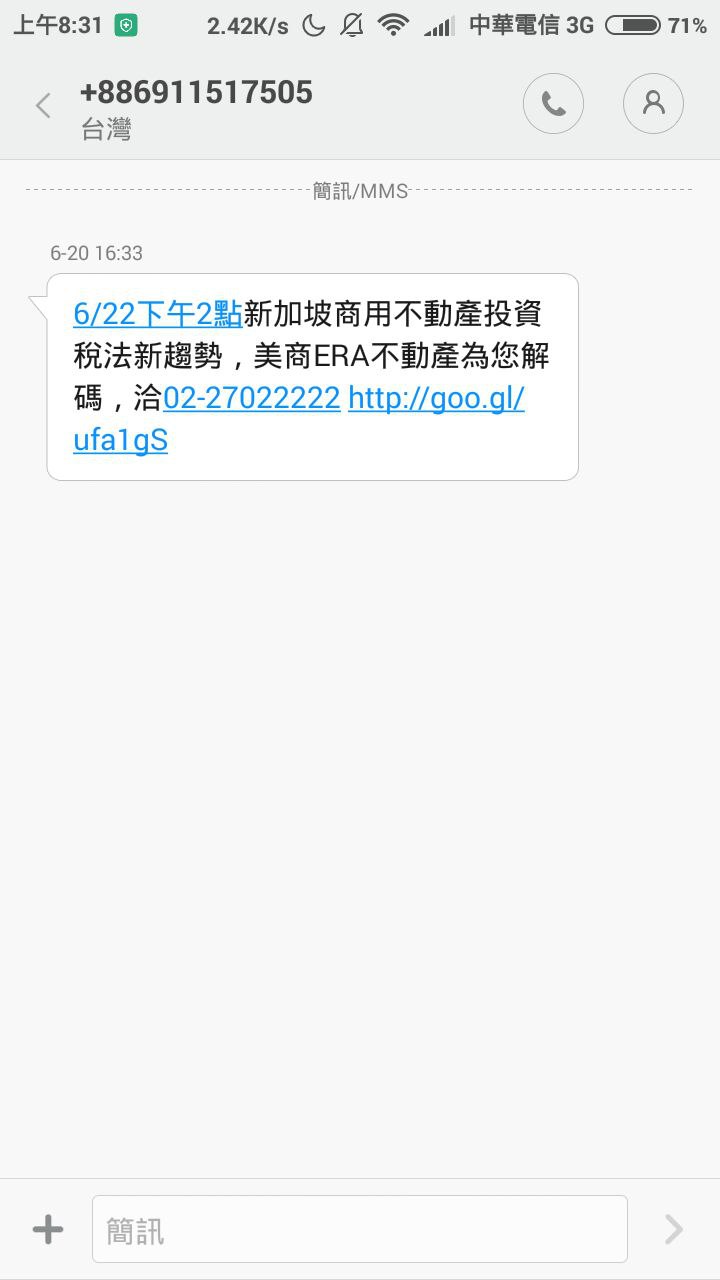Screen dimensions: 720x1280
Task: Go back to the message list
Action: point(43,105)
